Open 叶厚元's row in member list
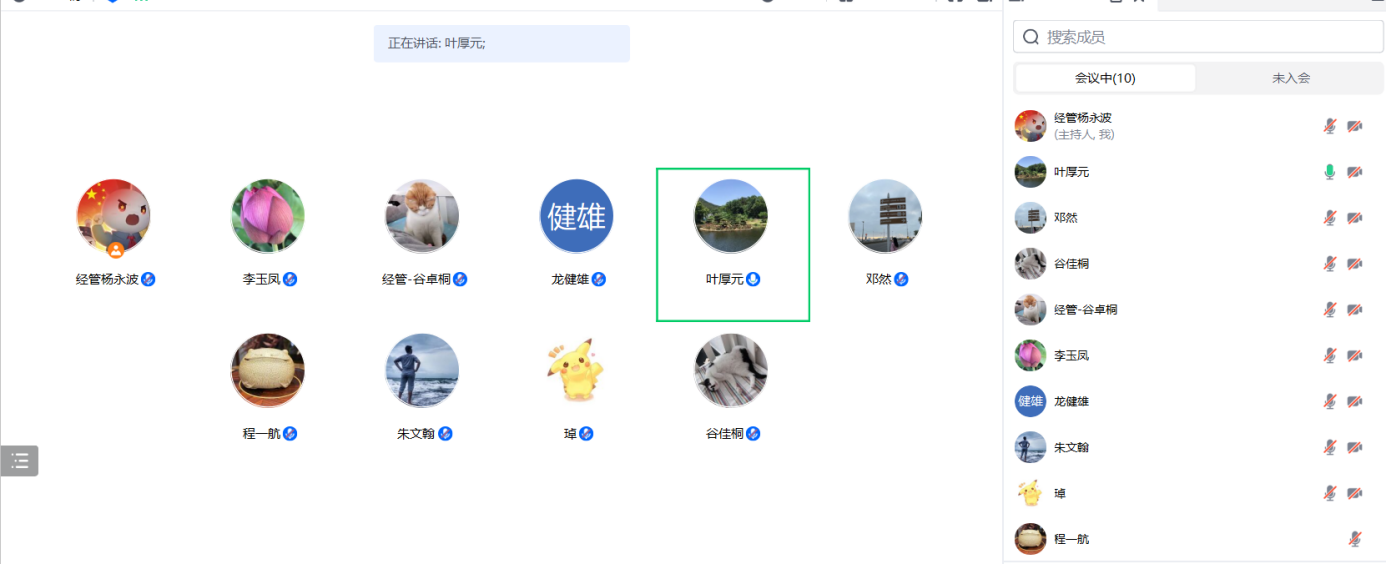 [1150, 172]
